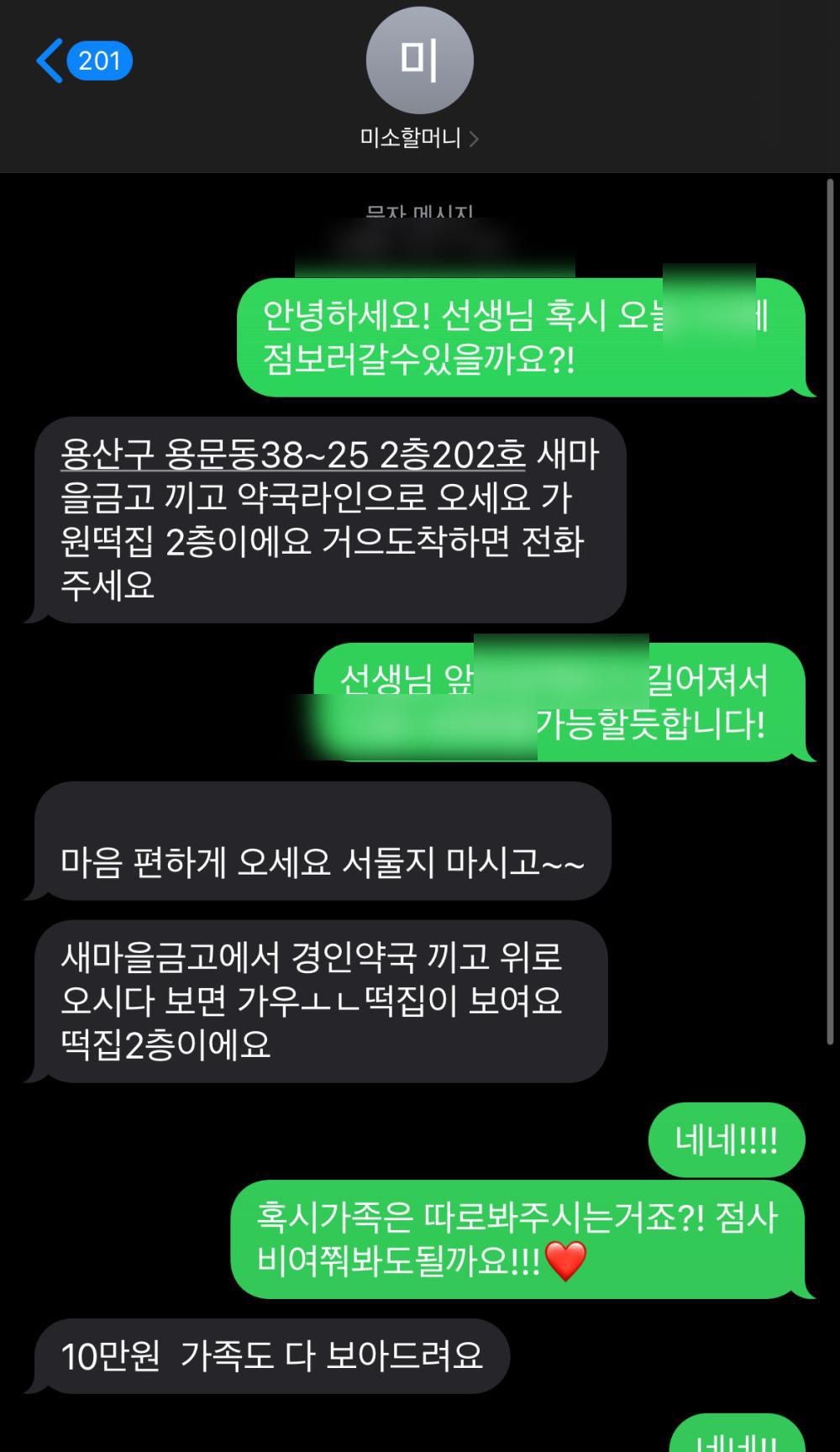Open 미소할머니 contact details

419,138
